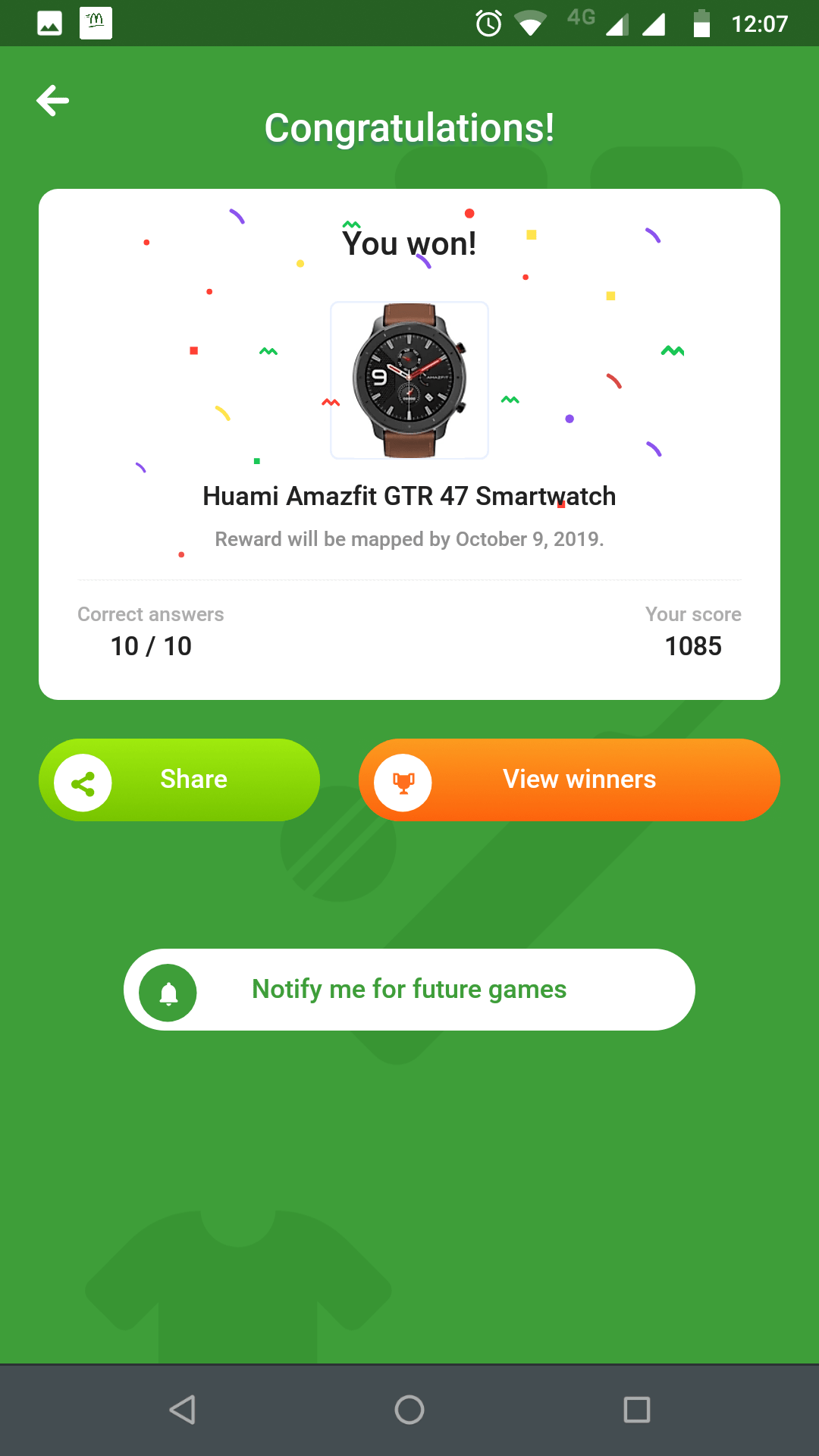This screenshot has height=1456, width=819.
Task: Tap the Android home button
Action: coord(409,1410)
